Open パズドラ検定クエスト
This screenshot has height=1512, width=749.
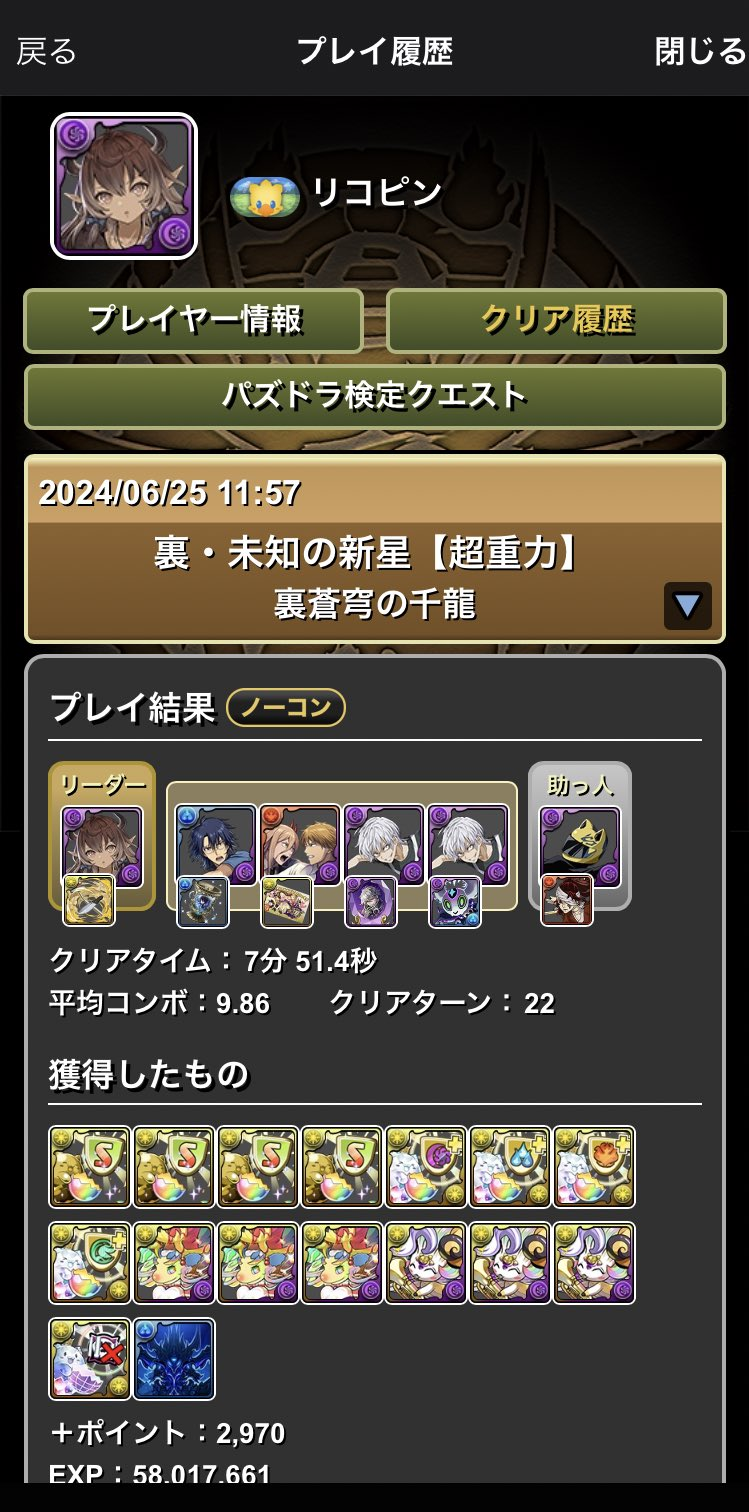tap(375, 397)
